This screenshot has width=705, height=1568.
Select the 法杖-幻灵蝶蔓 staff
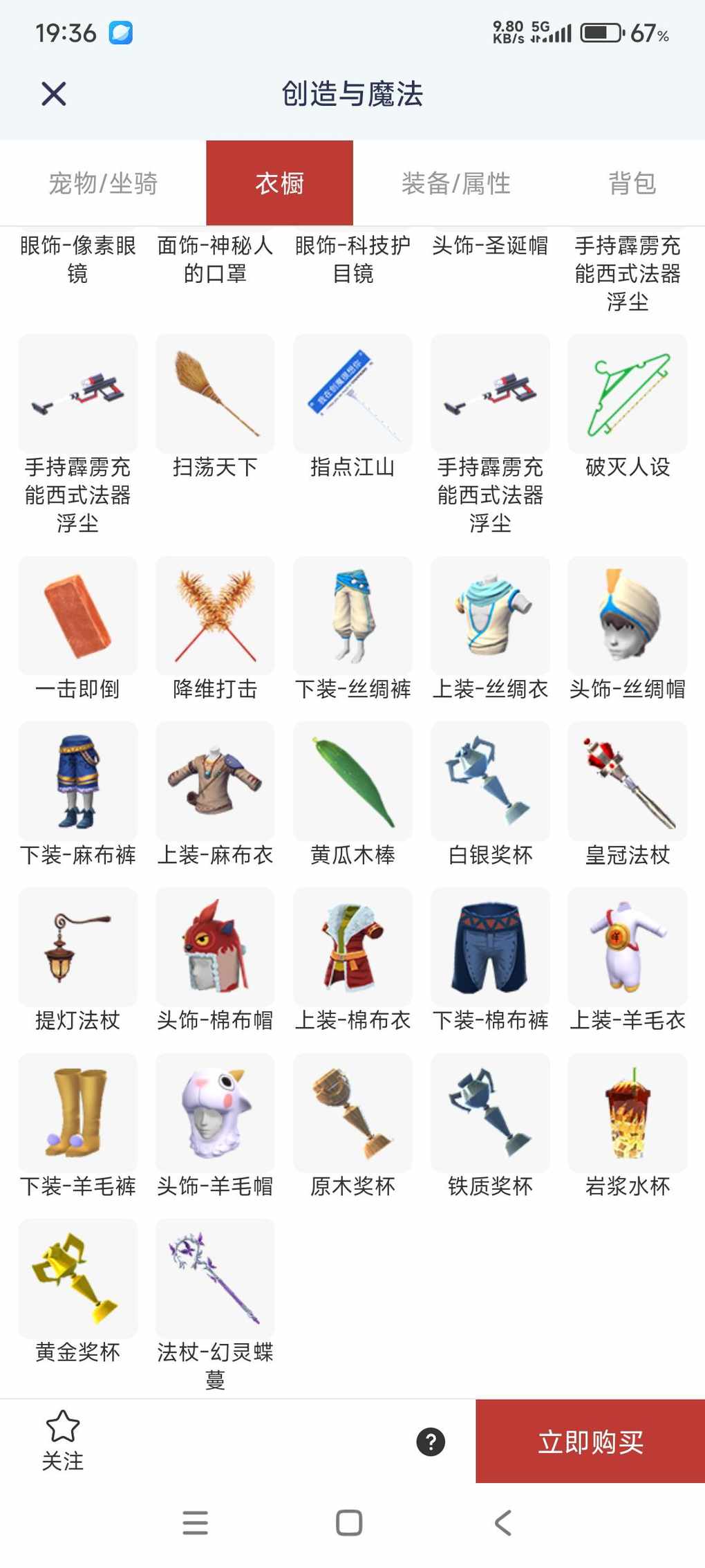215,1278
